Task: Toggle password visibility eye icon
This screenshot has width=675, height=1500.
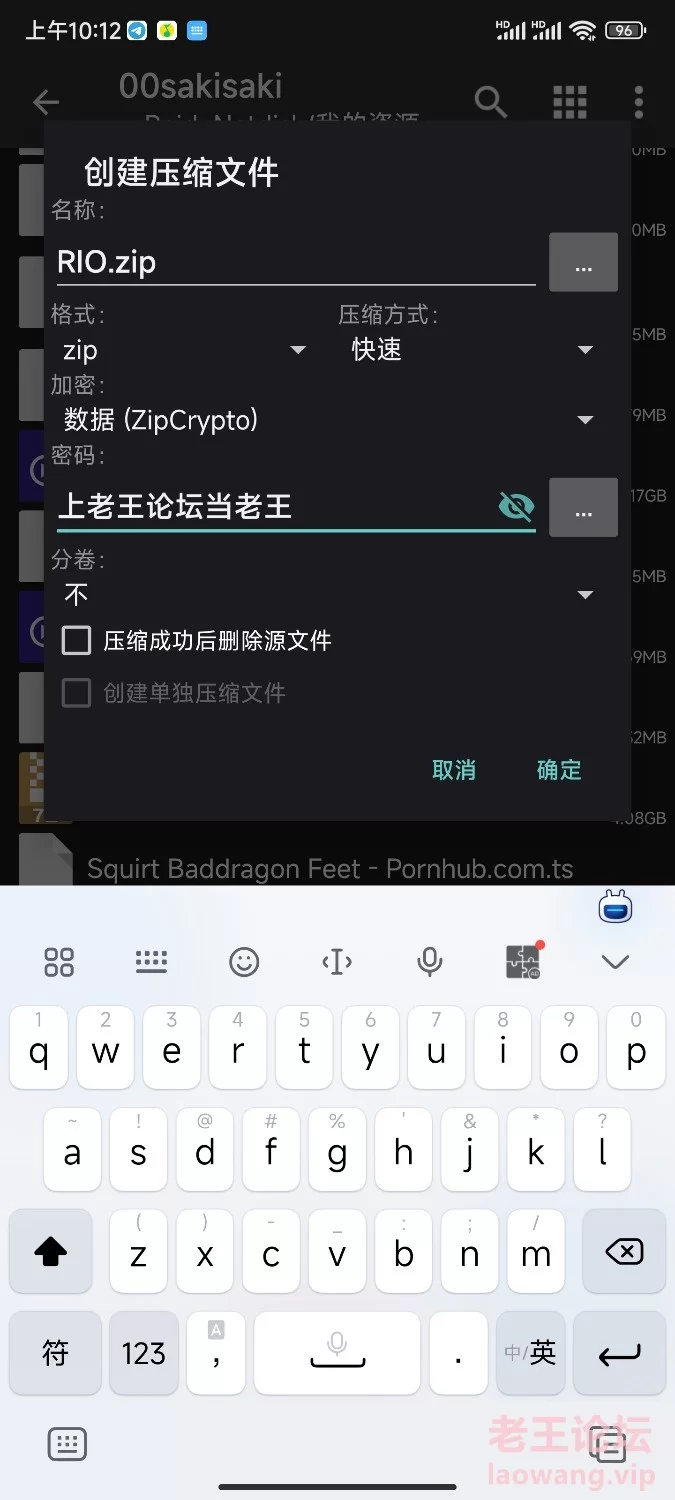Action: pos(516,507)
